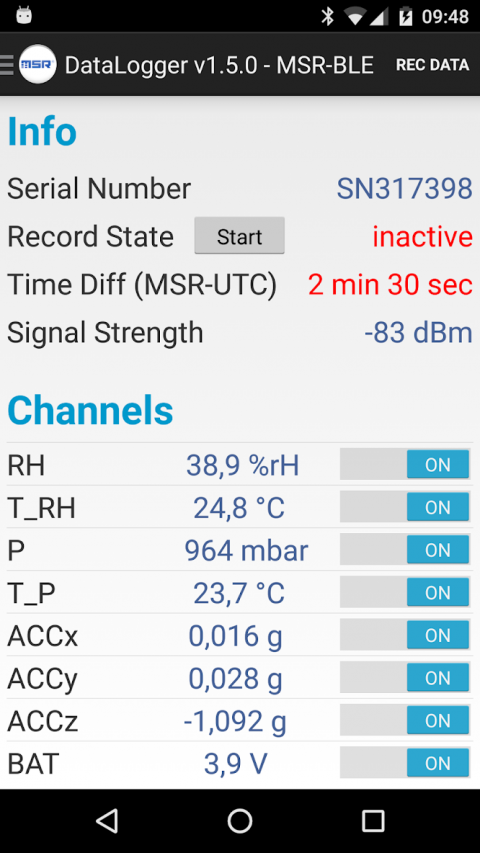Tap the system home button
This screenshot has width=480, height=853.
(240, 820)
